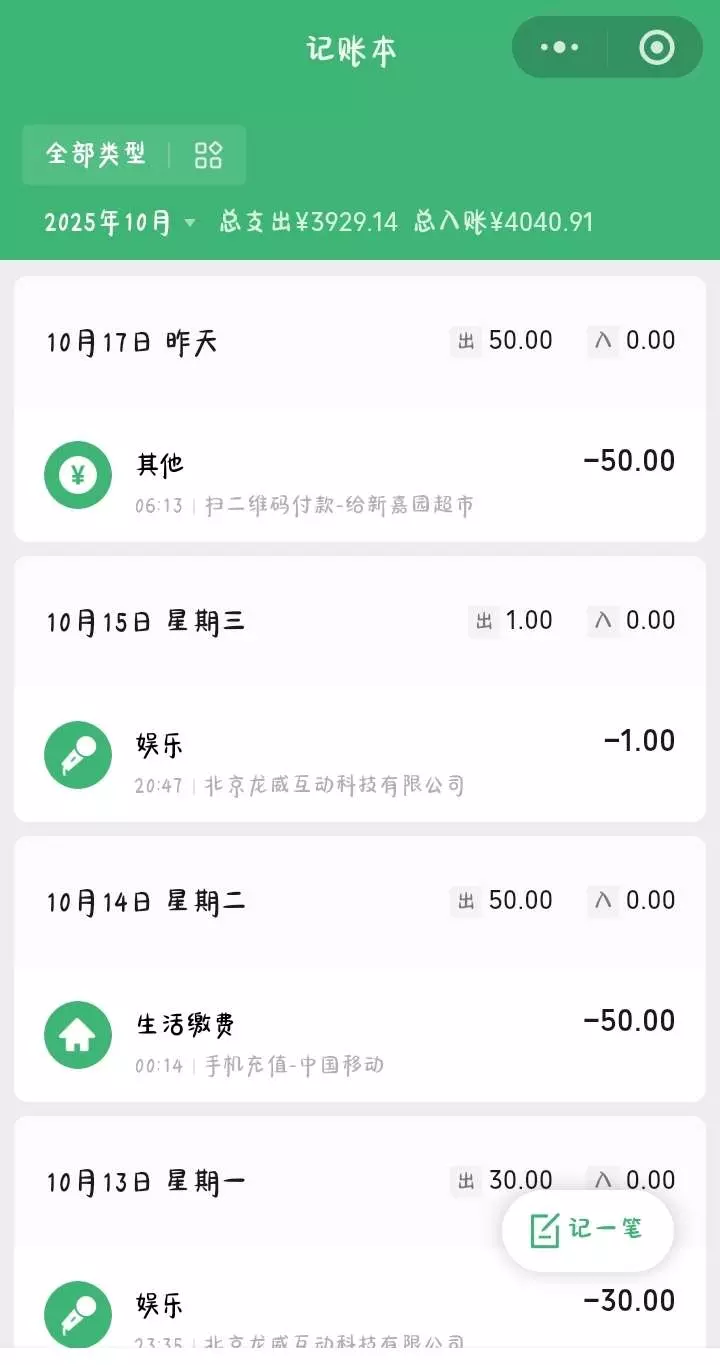The image size is (720, 1365).
Task: Expand the 2025年10月 month picker
Action: click(x=120, y=222)
